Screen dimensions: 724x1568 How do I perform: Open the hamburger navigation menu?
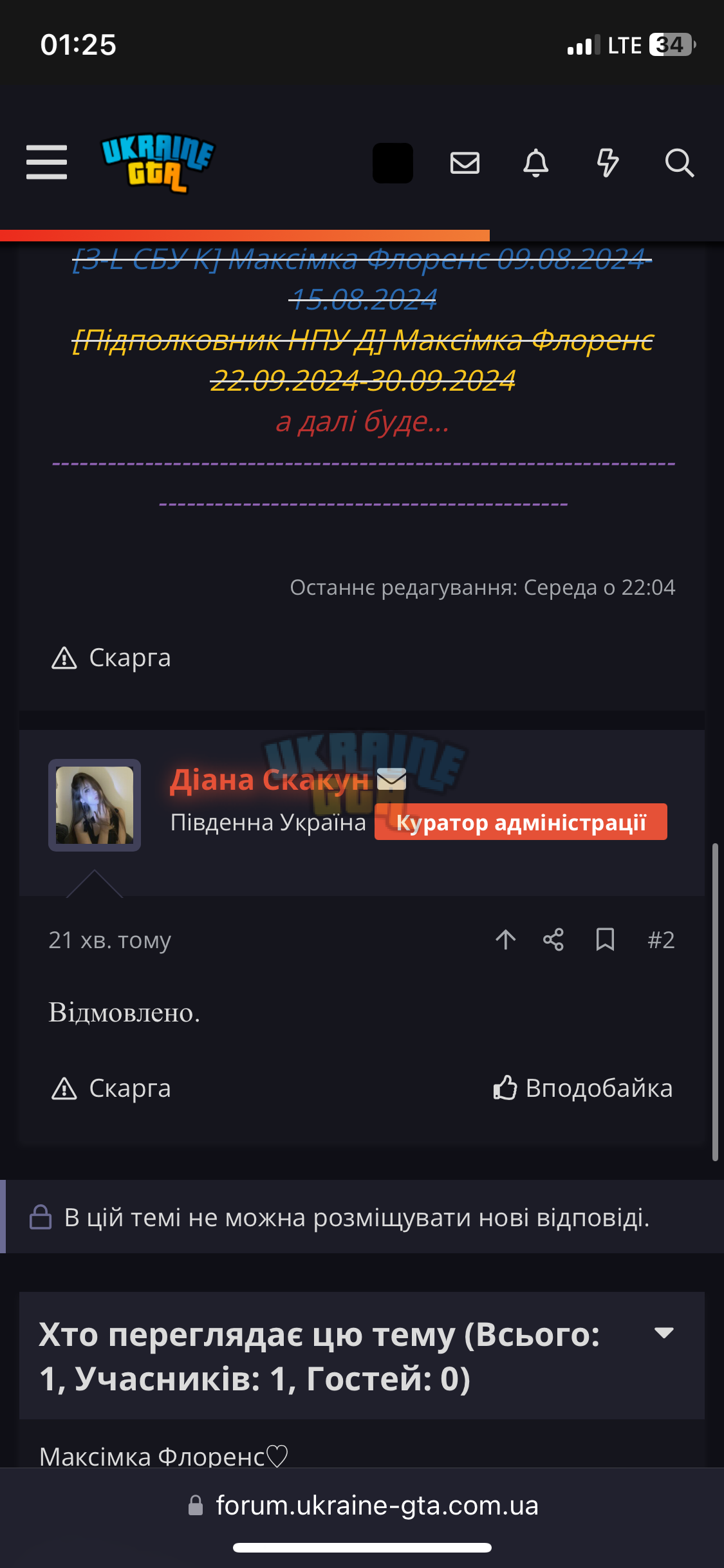pos(46,162)
